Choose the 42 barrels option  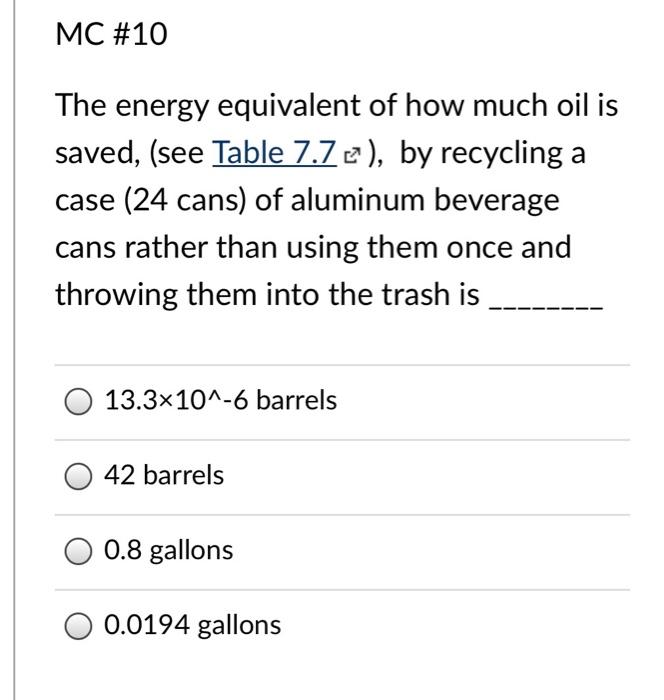[x=79, y=477]
